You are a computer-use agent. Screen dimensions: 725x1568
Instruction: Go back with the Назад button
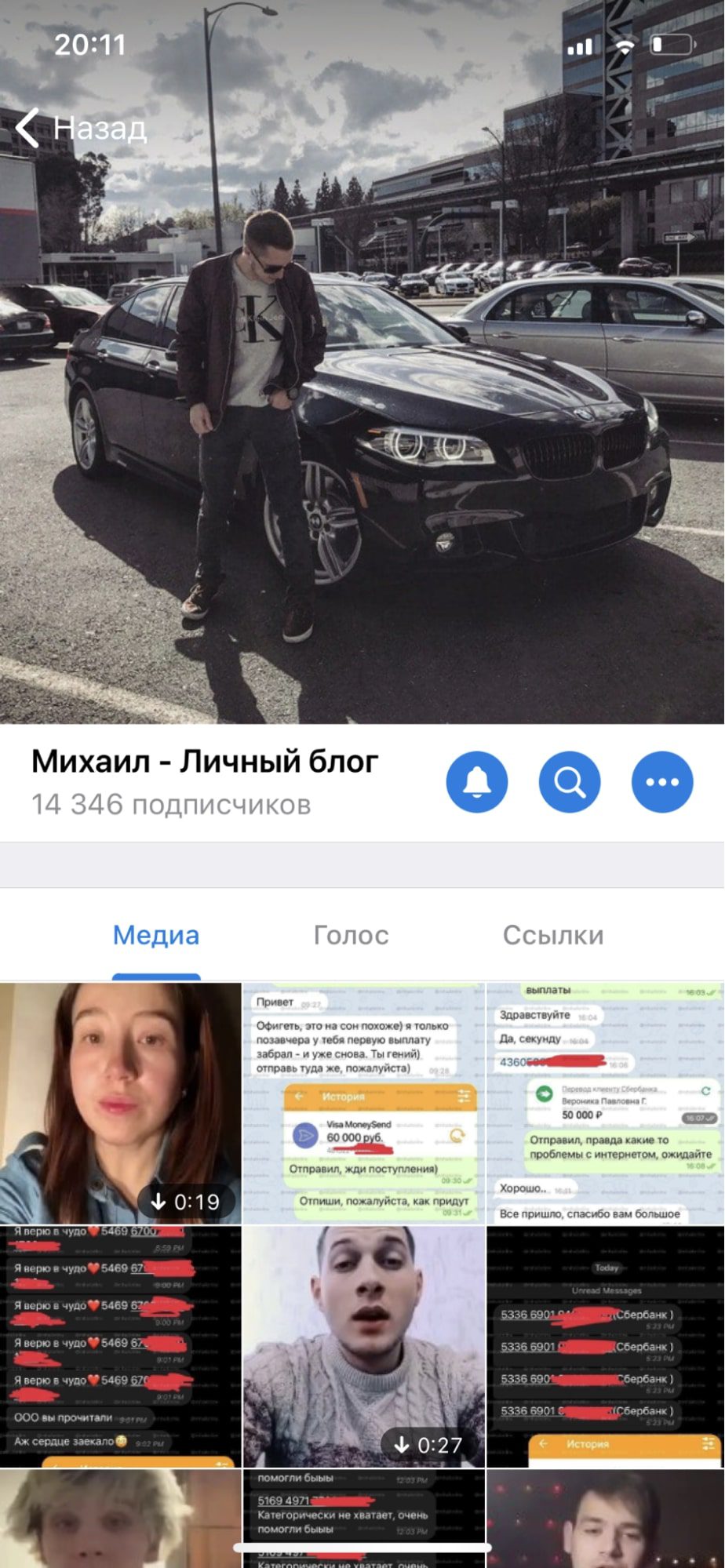81,127
